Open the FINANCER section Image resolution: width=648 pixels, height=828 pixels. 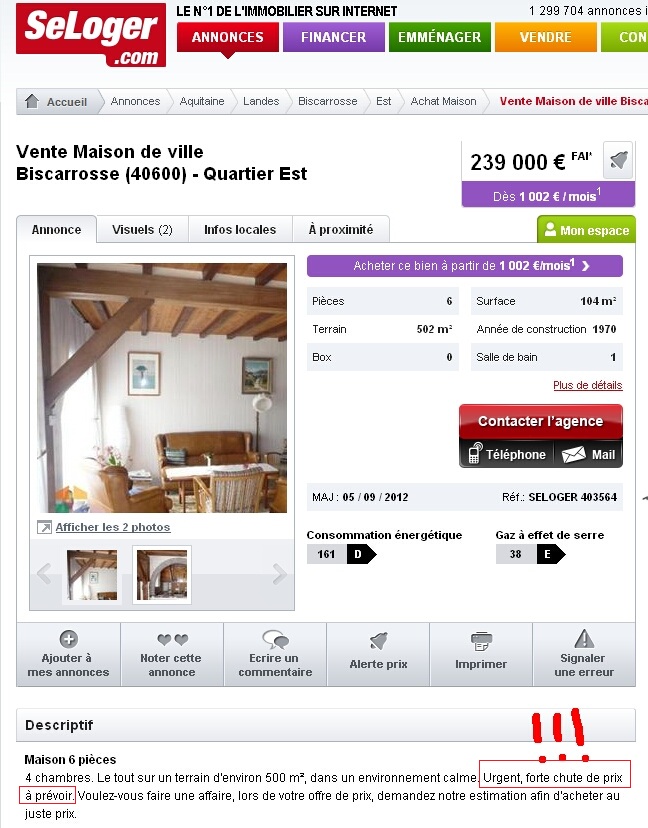point(333,37)
